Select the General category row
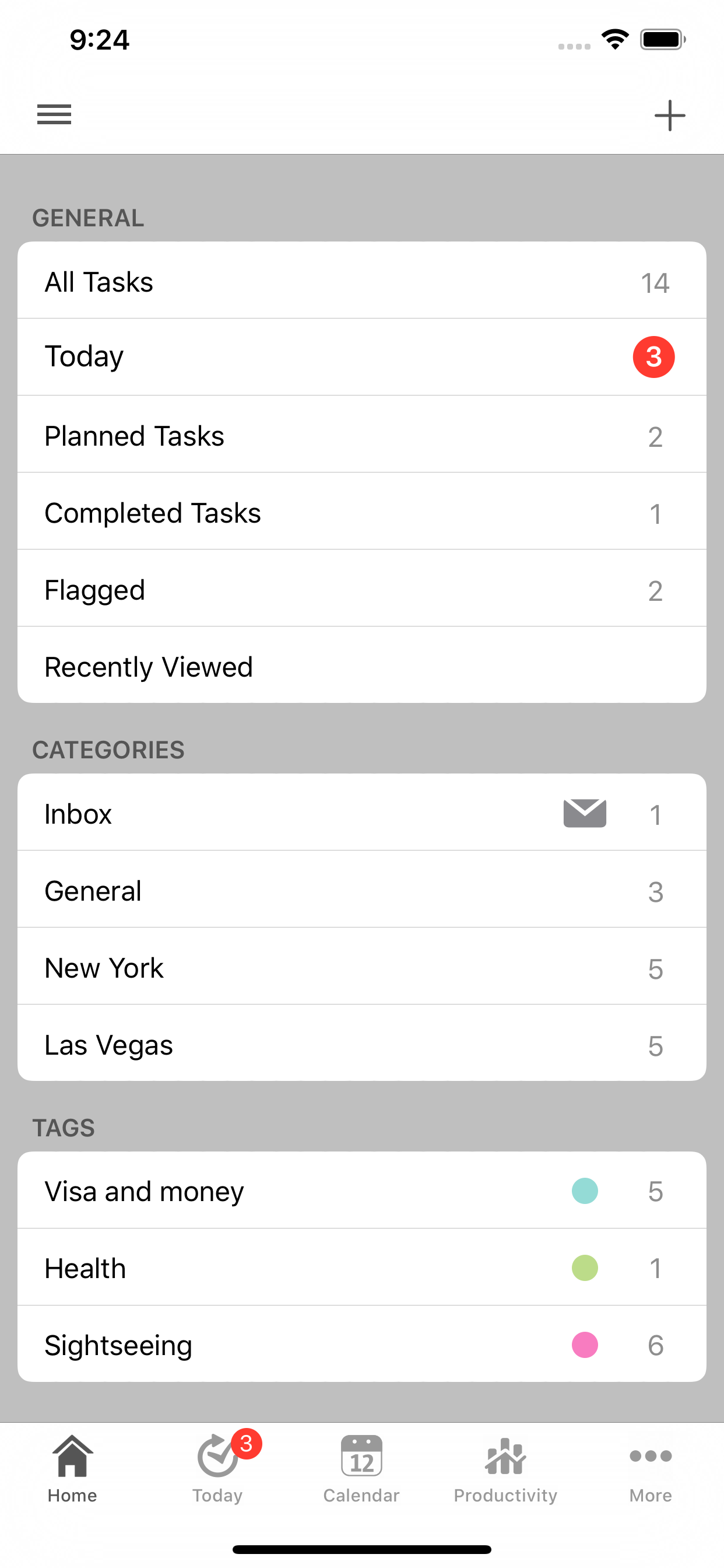This screenshot has width=724, height=1568. coord(361,891)
